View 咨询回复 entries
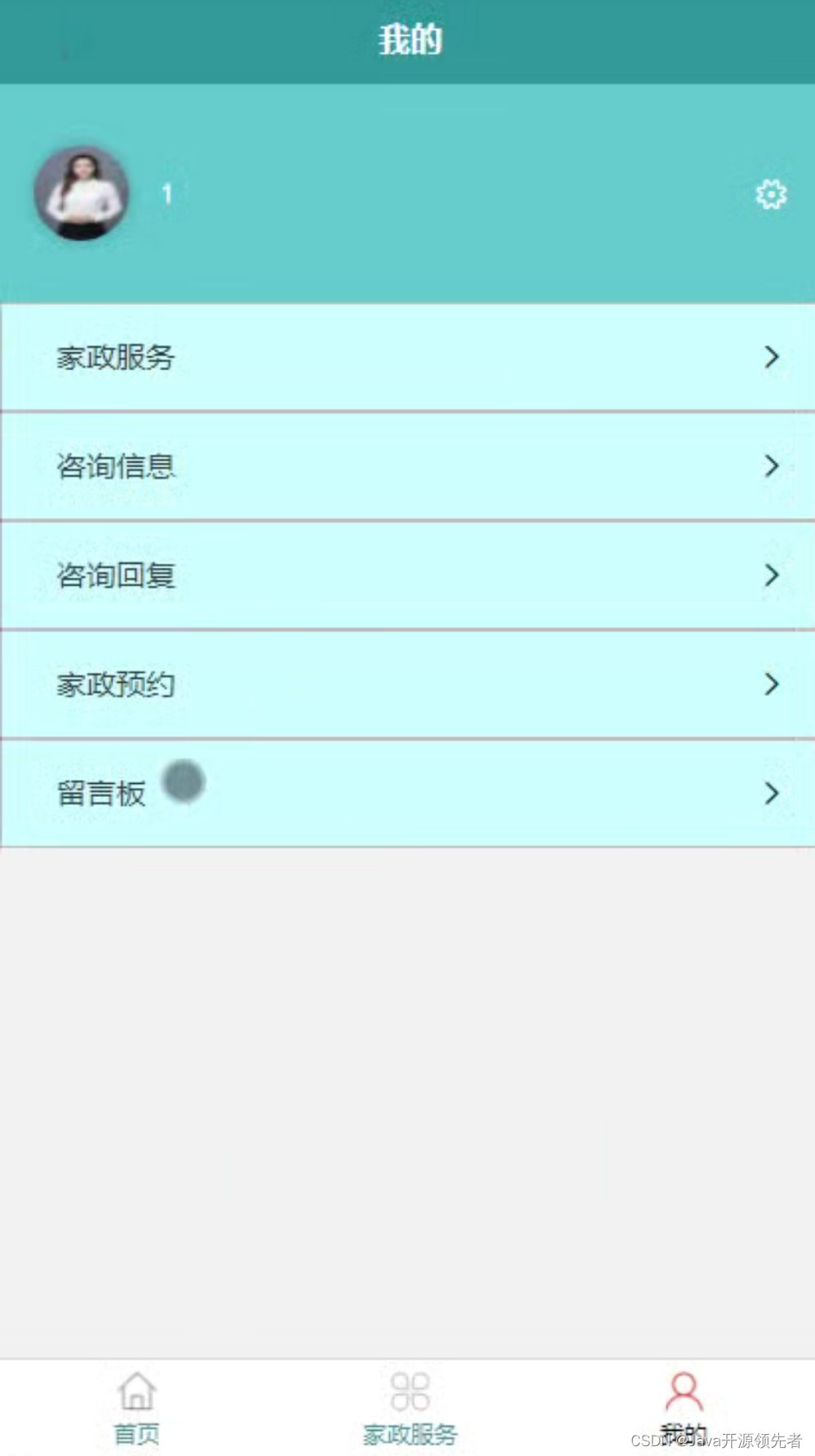The image size is (815, 1456). 407,575
